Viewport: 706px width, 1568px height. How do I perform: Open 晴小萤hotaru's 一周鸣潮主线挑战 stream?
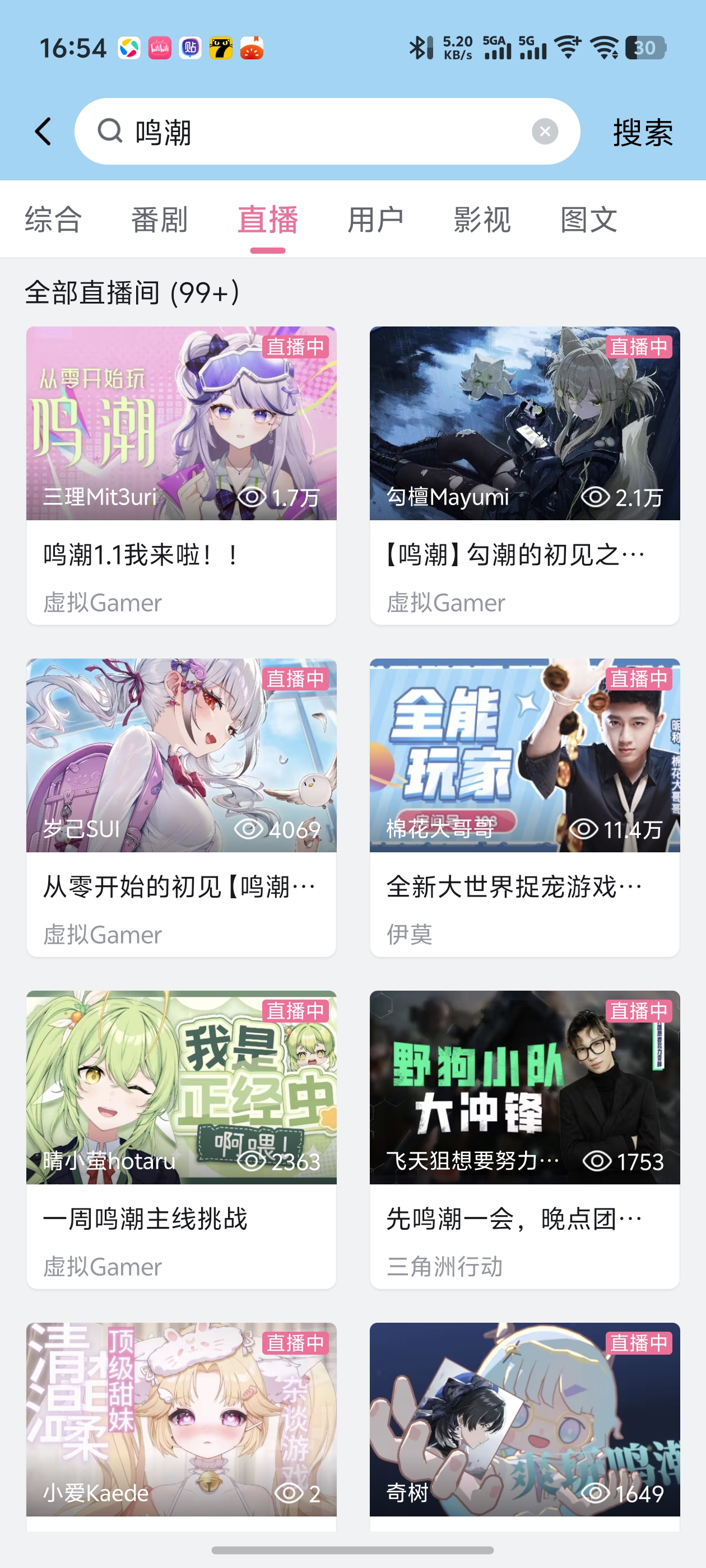coord(181,1138)
